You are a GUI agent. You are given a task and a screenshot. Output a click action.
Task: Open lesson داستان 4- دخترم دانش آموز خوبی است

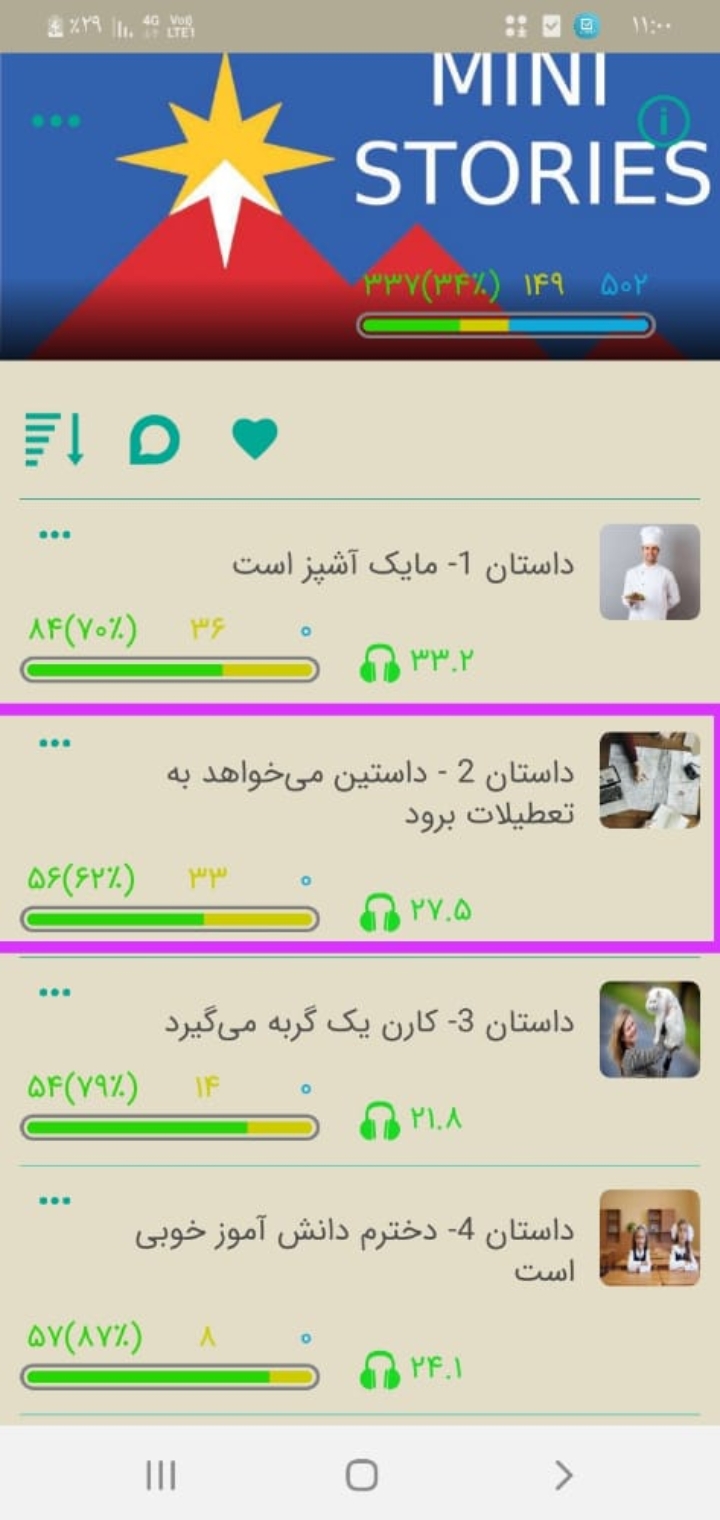[355, 1250]
